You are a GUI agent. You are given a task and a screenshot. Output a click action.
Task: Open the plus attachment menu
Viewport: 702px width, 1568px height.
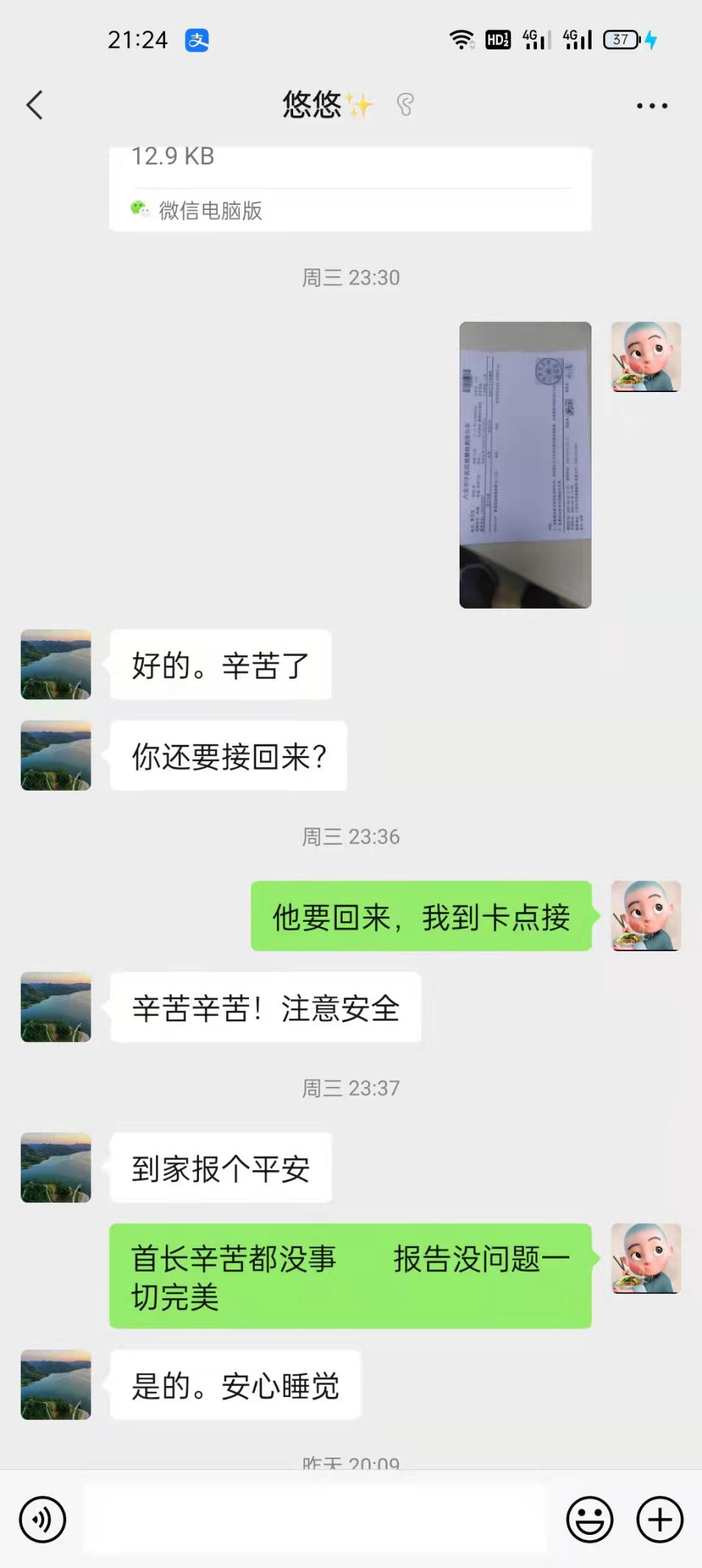coord(658,1518)
